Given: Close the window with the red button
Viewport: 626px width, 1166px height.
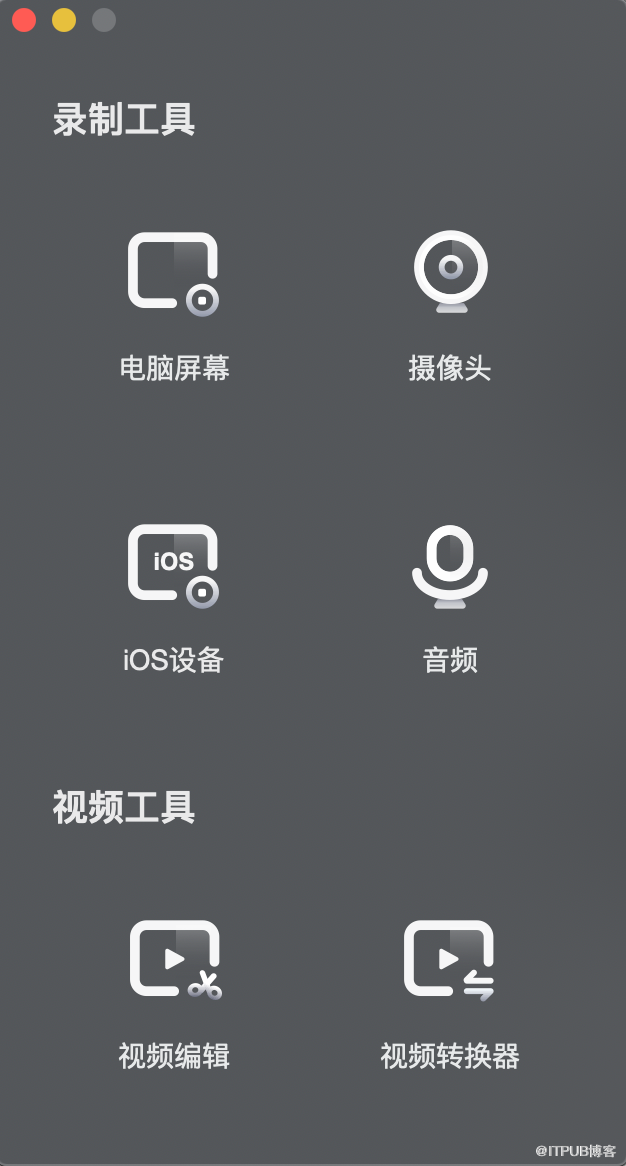Looking at the screenshot, I should point(24,20).
